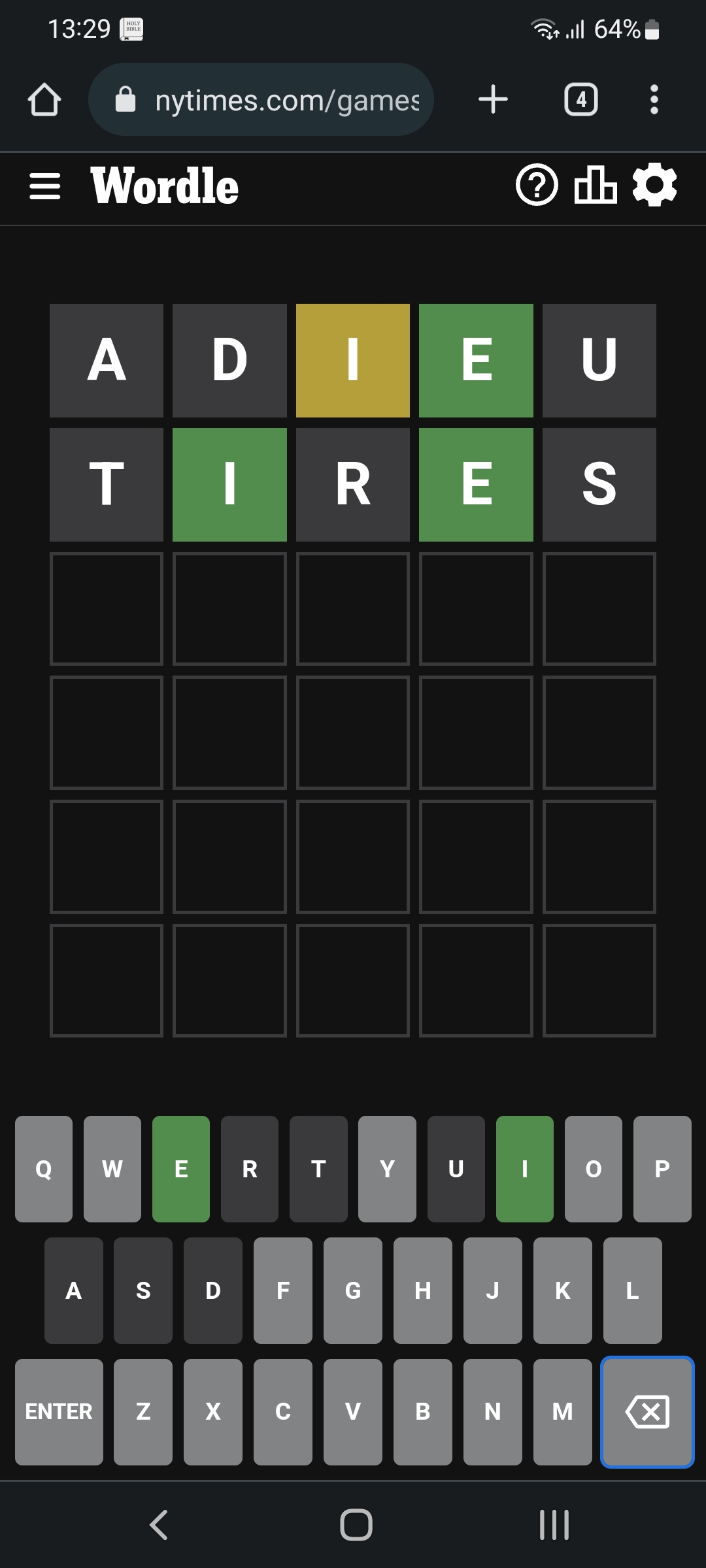Screen dimensions: 706x1568
Task: Submit the guess with ENTER
Action: 59,1412
